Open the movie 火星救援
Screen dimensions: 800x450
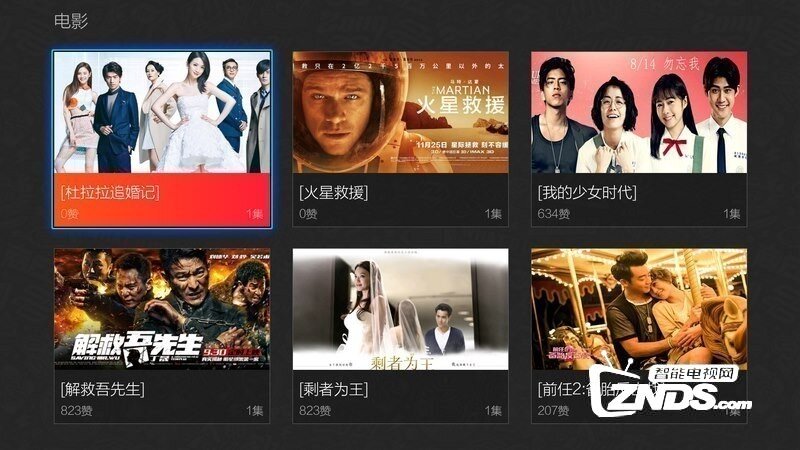(400, 138)
